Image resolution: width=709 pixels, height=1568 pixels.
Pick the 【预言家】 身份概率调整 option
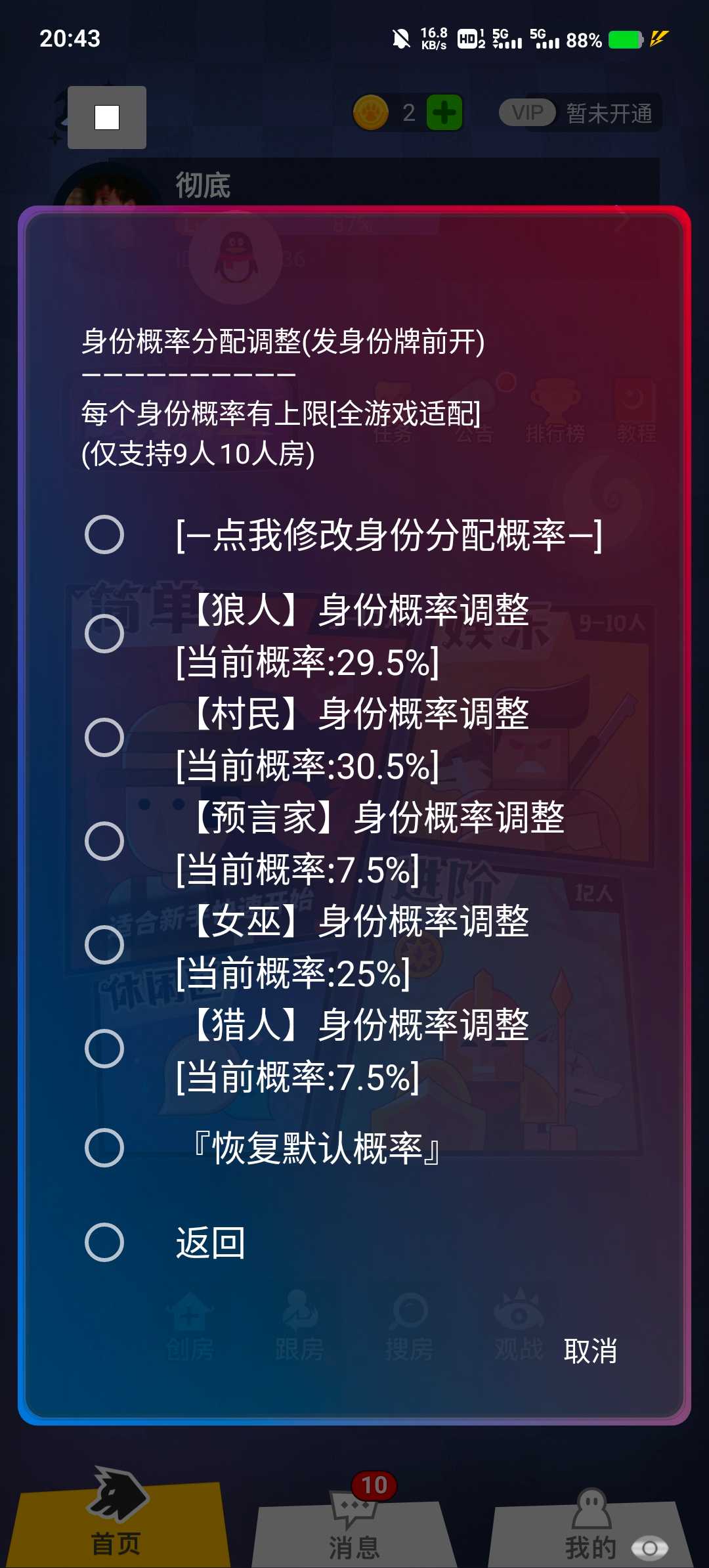(104, 842)
